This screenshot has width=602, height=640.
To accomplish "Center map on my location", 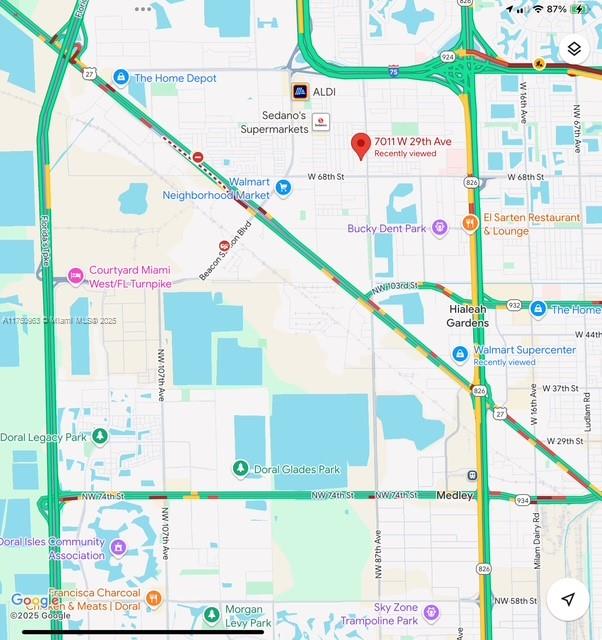I will coord(568,599).
